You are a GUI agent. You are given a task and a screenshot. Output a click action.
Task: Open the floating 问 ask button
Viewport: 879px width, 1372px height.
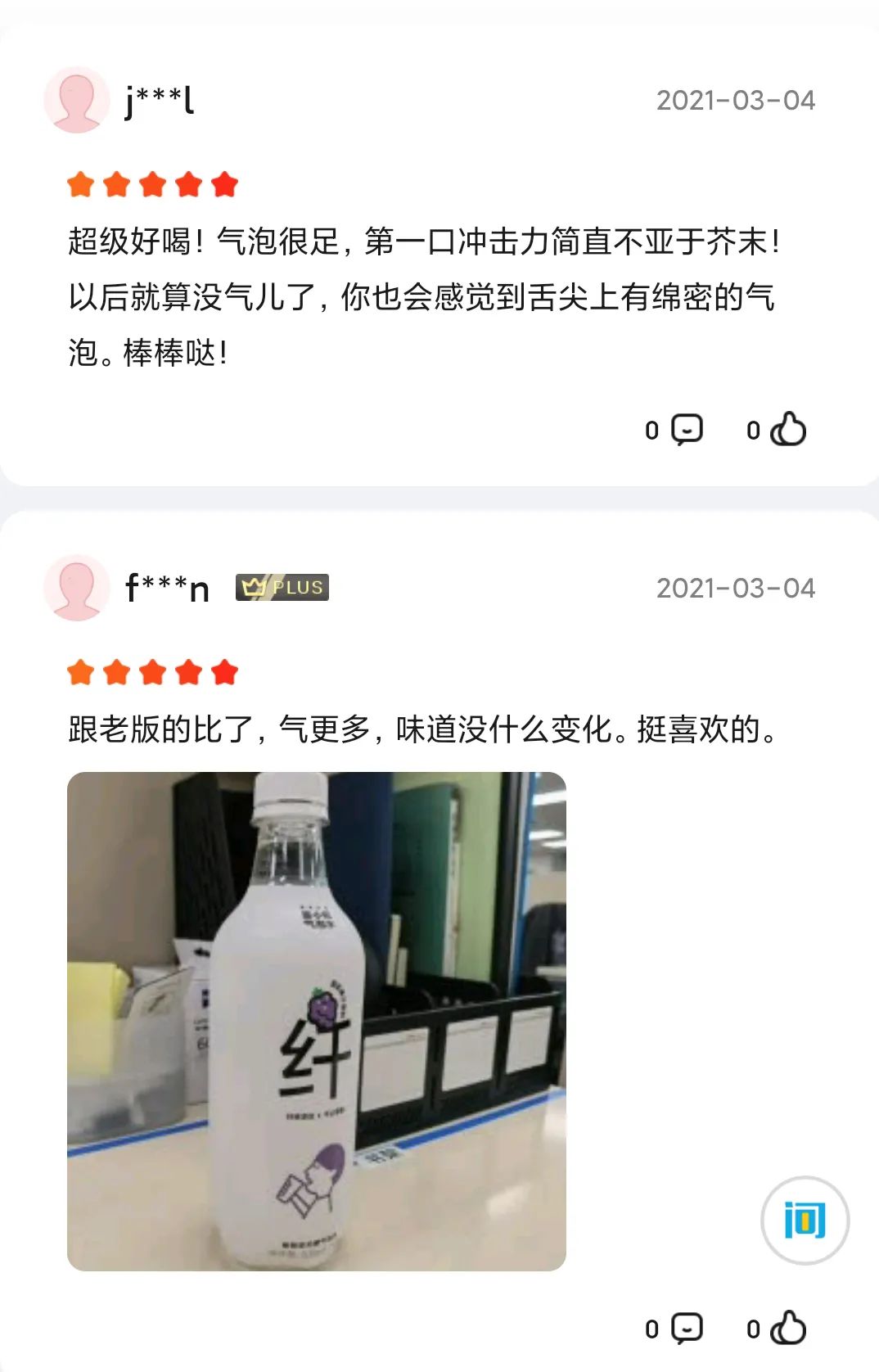click(x=805, y=1220)
